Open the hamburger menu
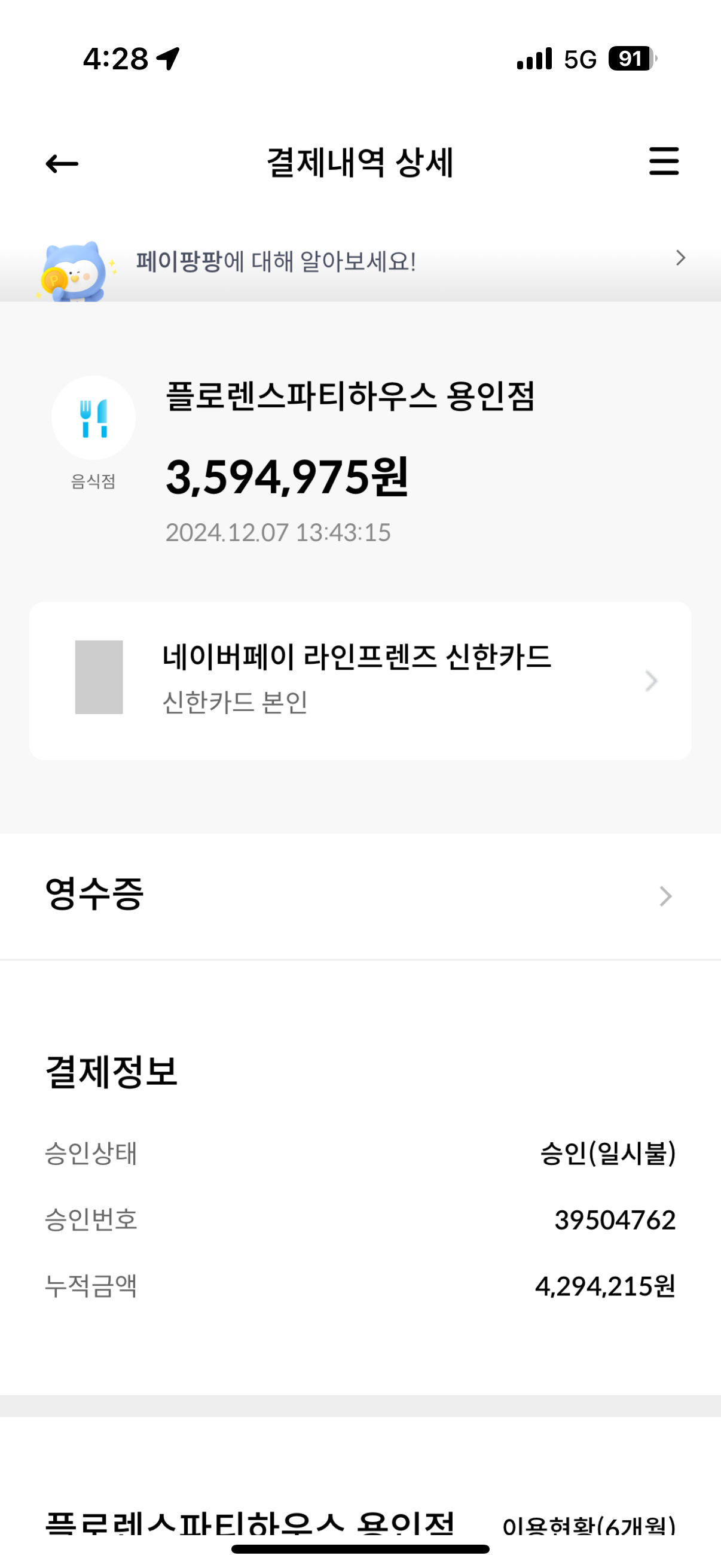This screenshot has height=1568, width=721. 663,161
